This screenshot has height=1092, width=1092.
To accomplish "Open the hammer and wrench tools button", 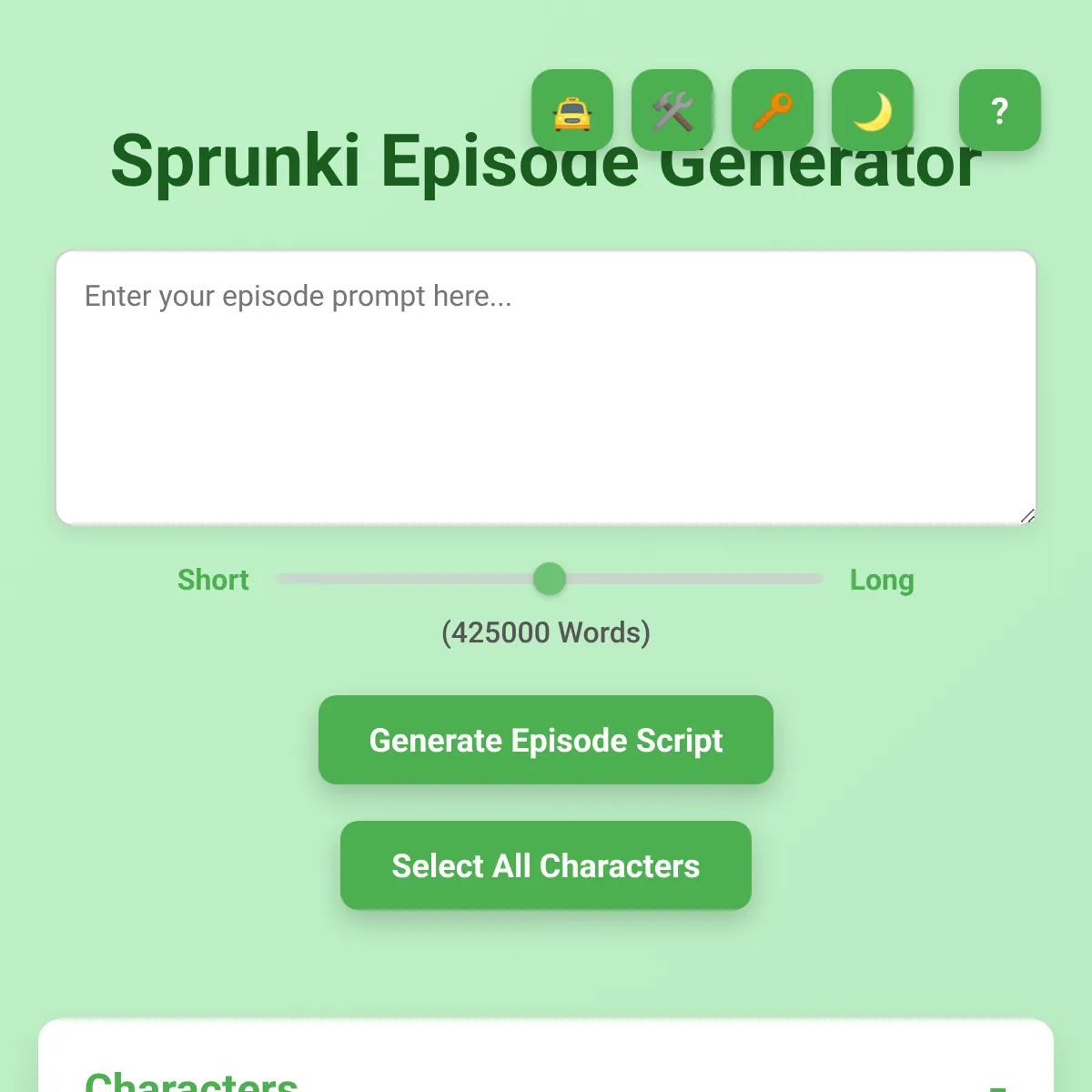I will tap(672, 110).
